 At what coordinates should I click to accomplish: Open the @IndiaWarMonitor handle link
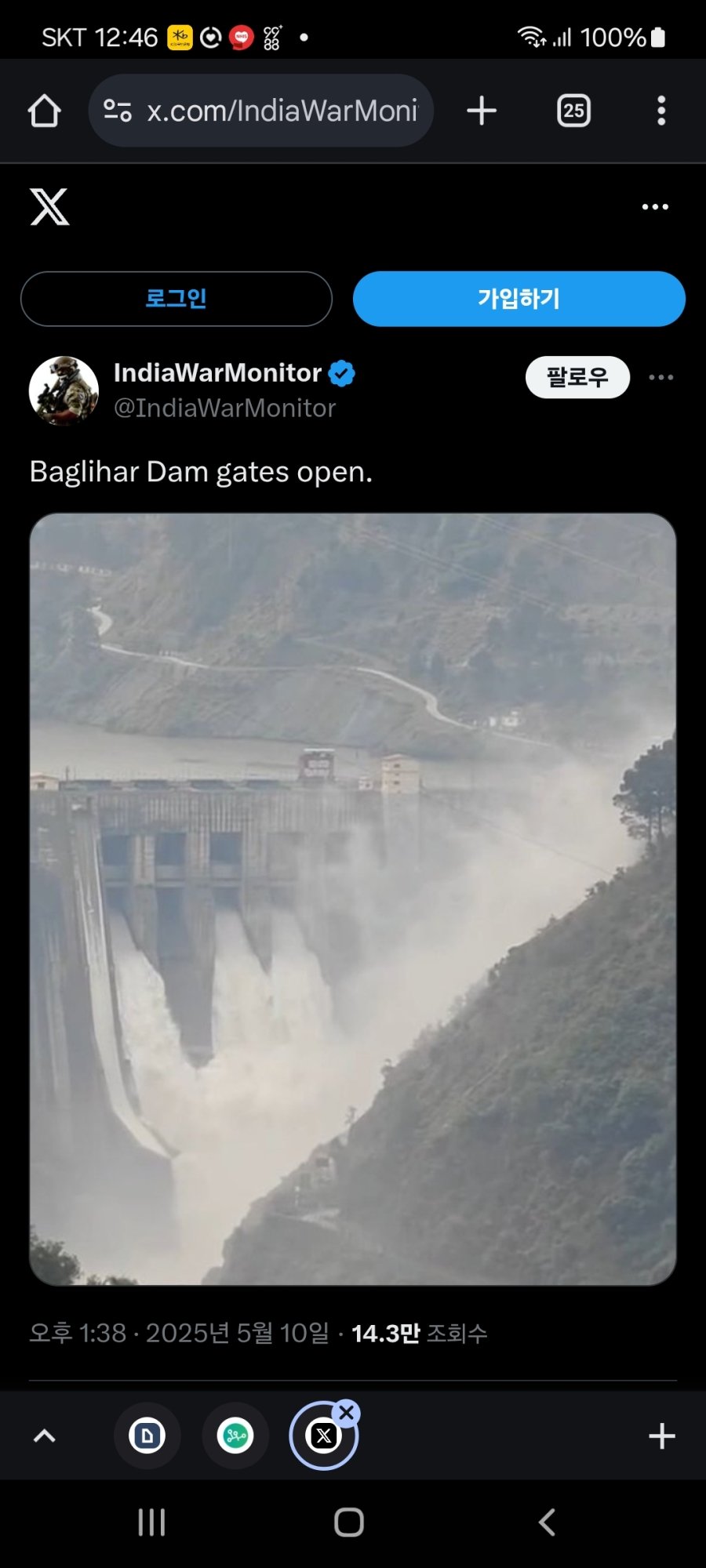pos(225,408)
